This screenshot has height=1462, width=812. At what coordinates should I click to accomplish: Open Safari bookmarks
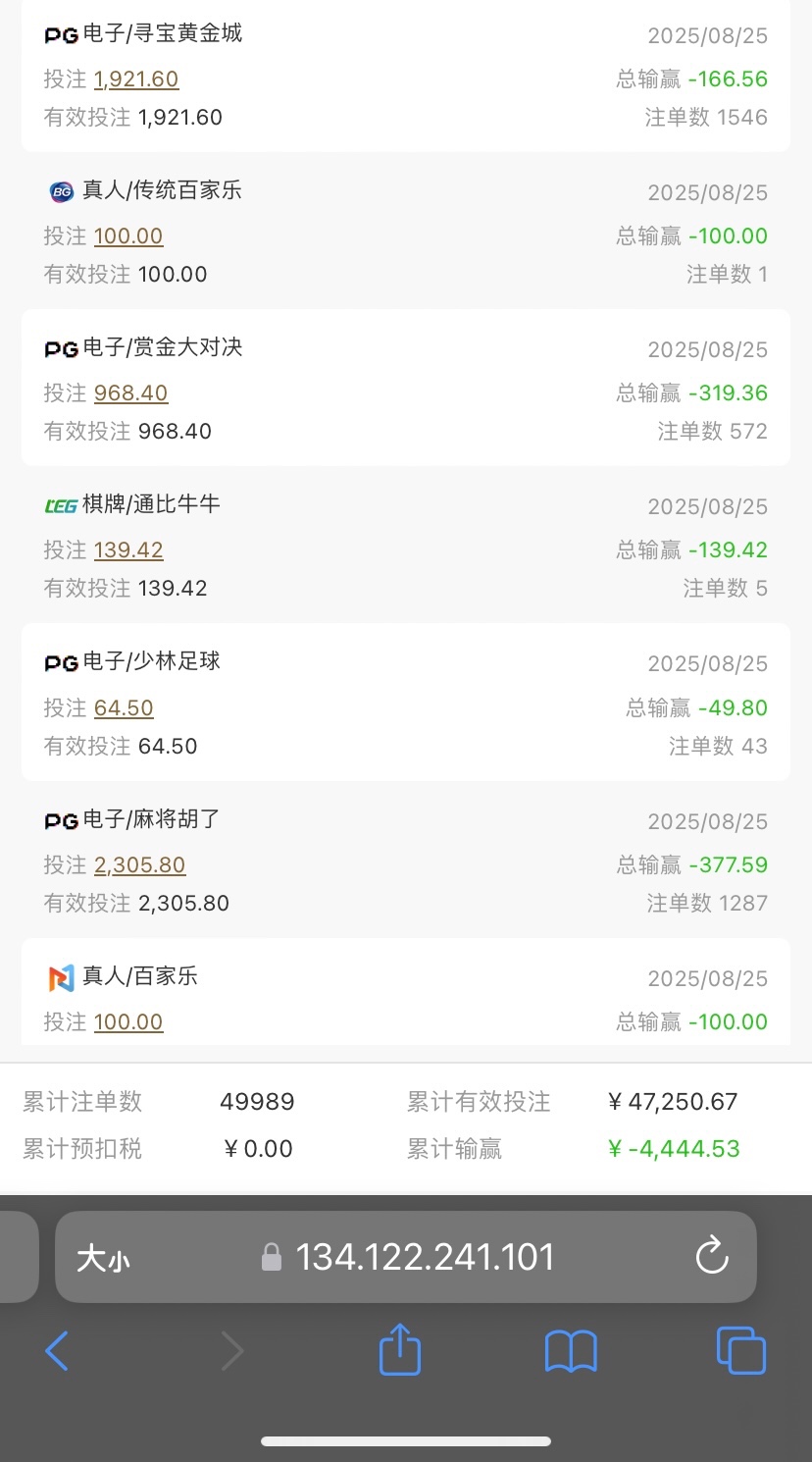(571, 1352)
